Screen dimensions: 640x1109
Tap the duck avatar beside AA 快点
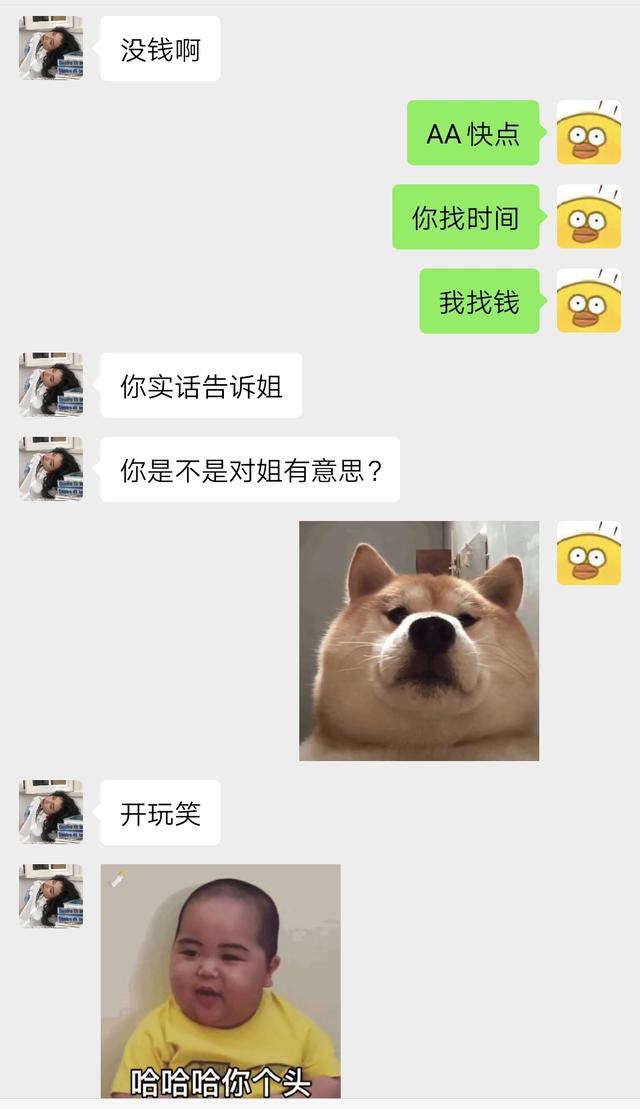588,133
